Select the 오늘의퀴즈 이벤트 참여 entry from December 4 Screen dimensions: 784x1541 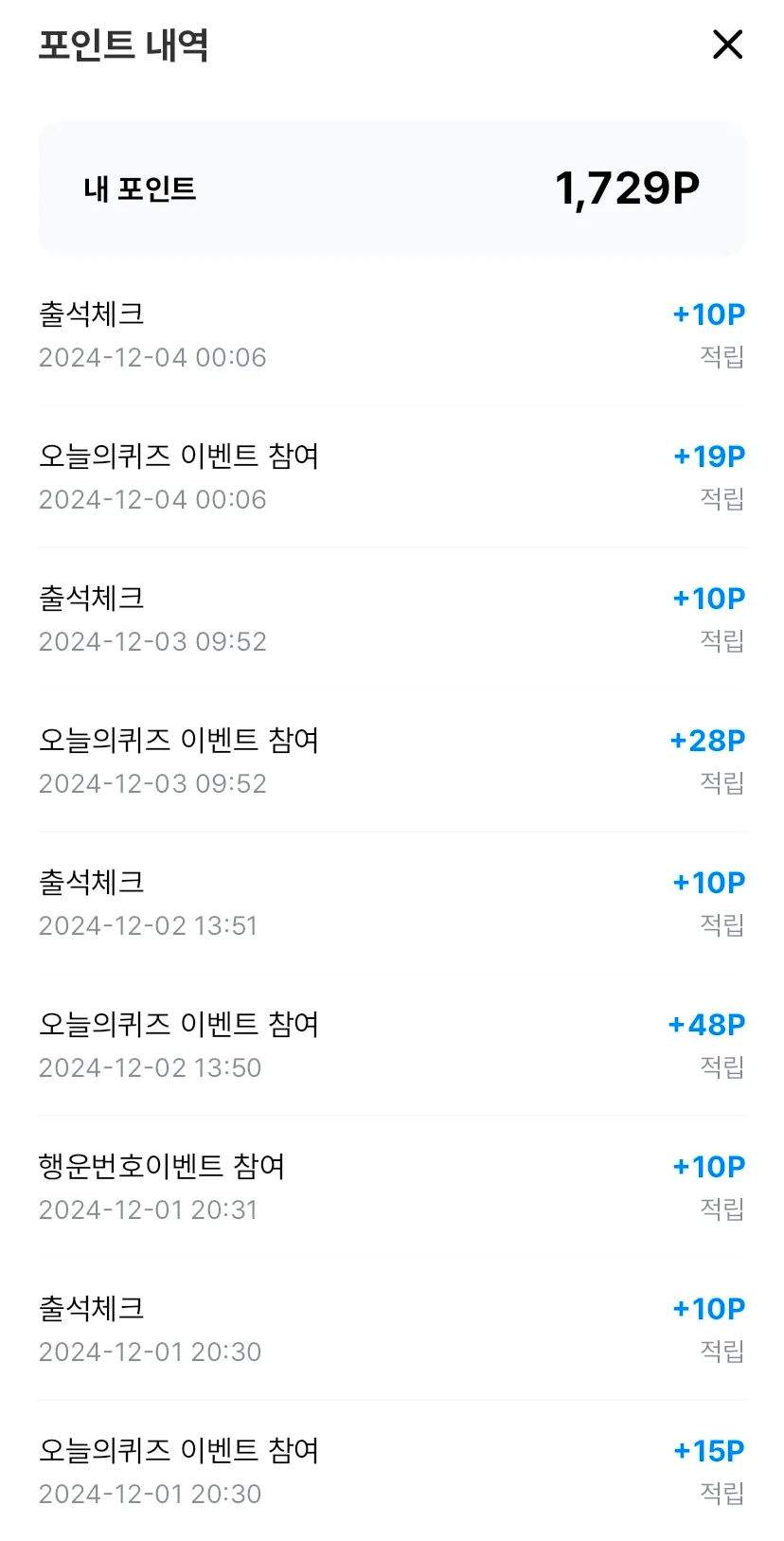180,456
